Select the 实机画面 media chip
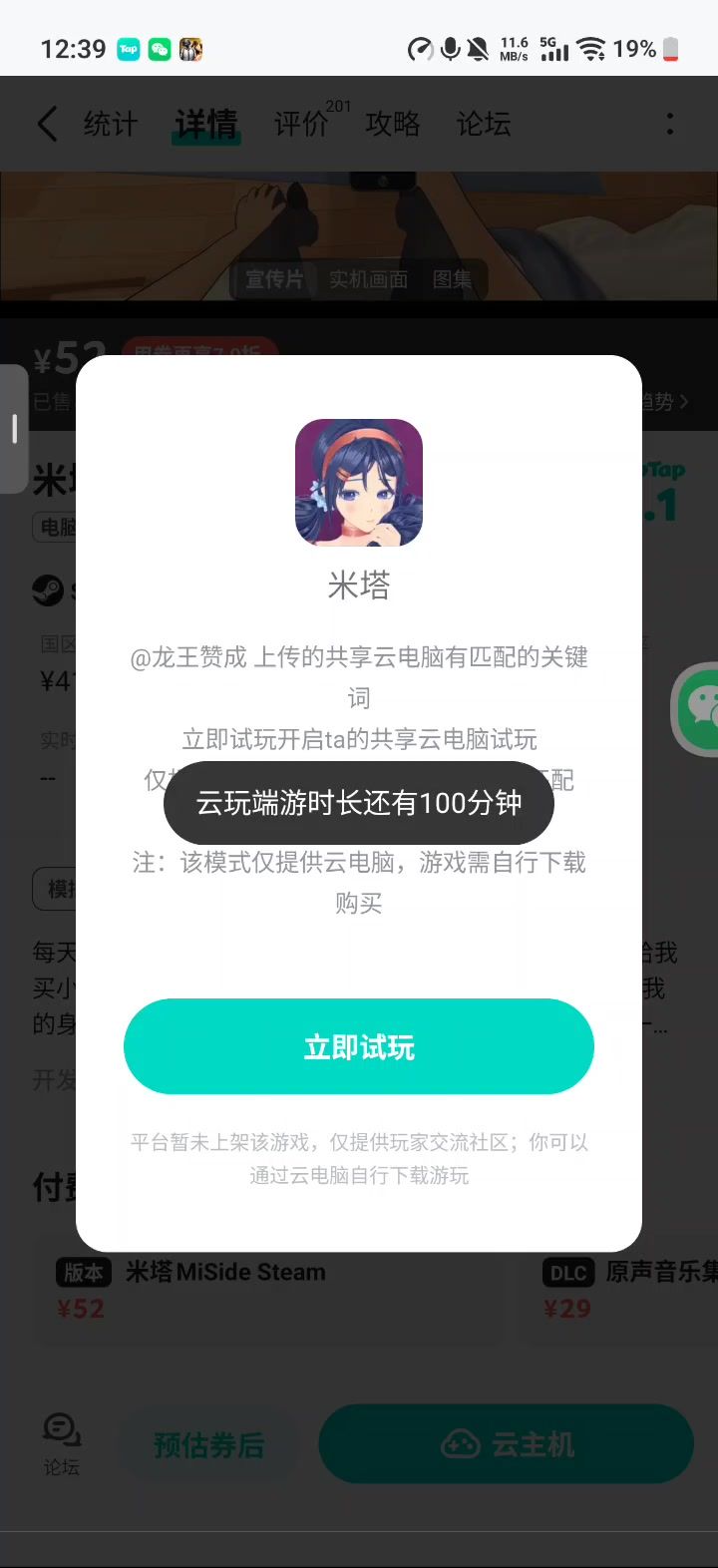This screenshot has width=718, height=1568. [x=369, y=279]
